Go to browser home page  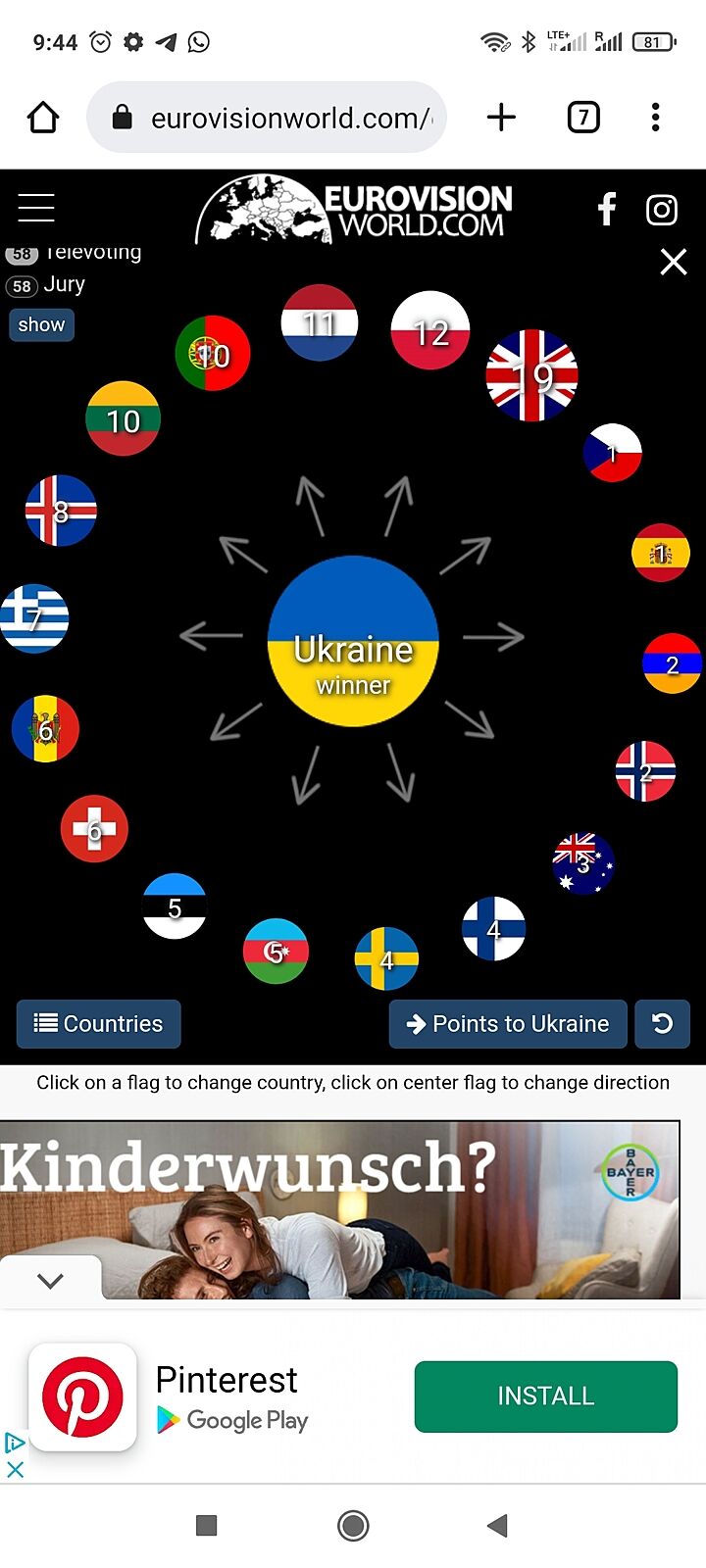coord(43,118)
